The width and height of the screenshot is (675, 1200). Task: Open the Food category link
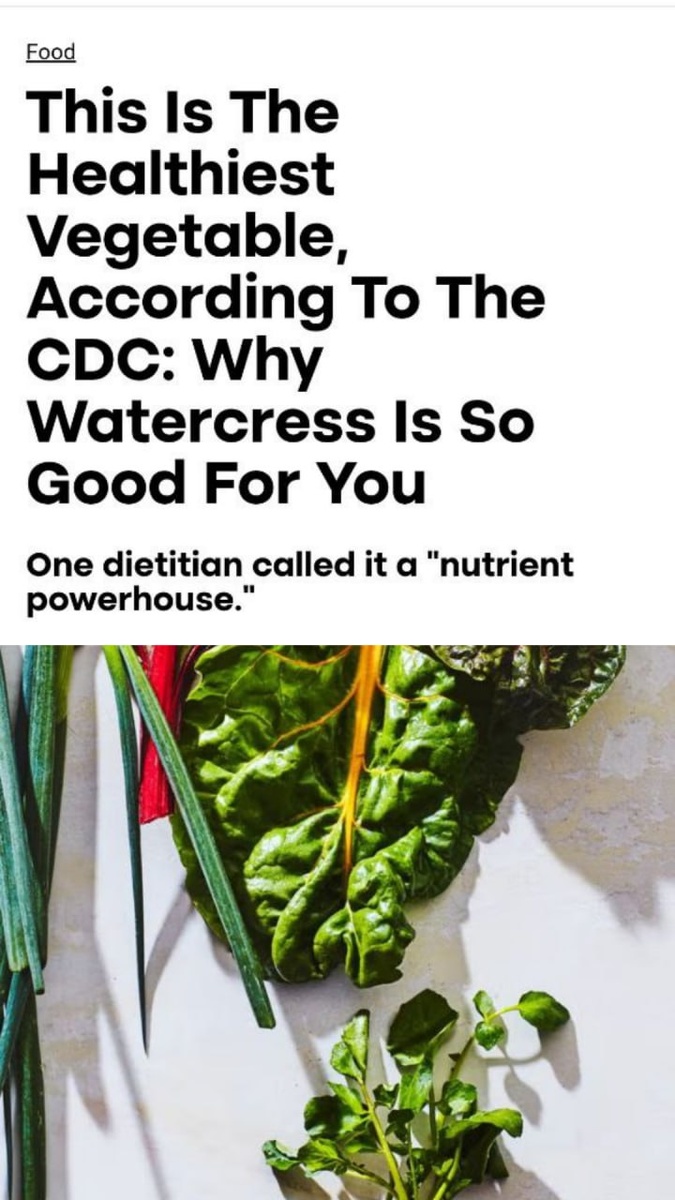[x=51, y=52]
